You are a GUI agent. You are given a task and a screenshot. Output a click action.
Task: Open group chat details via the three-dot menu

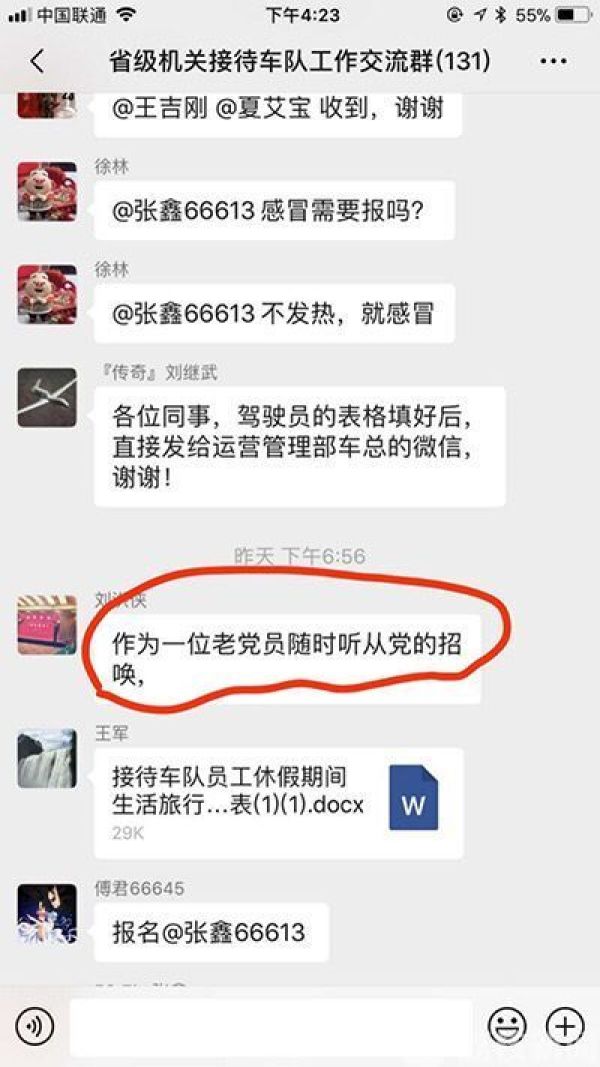(x=553, y=62)
